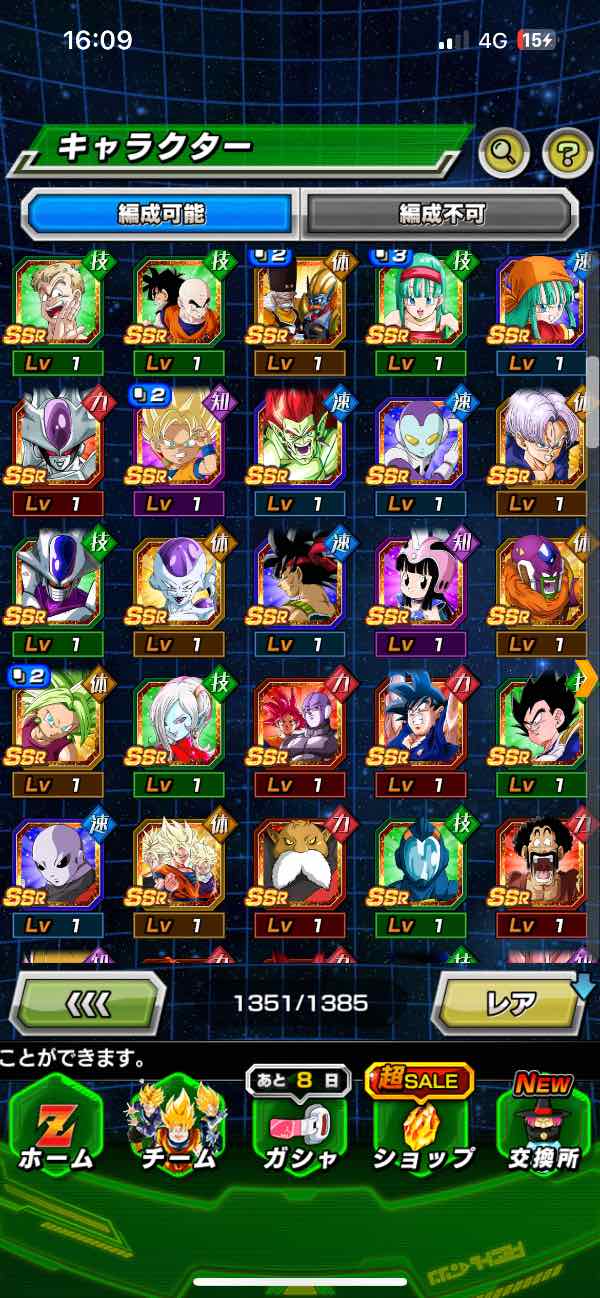Select the laughing blond man character card
600x1298 pixels.
[x=57, y=301]
